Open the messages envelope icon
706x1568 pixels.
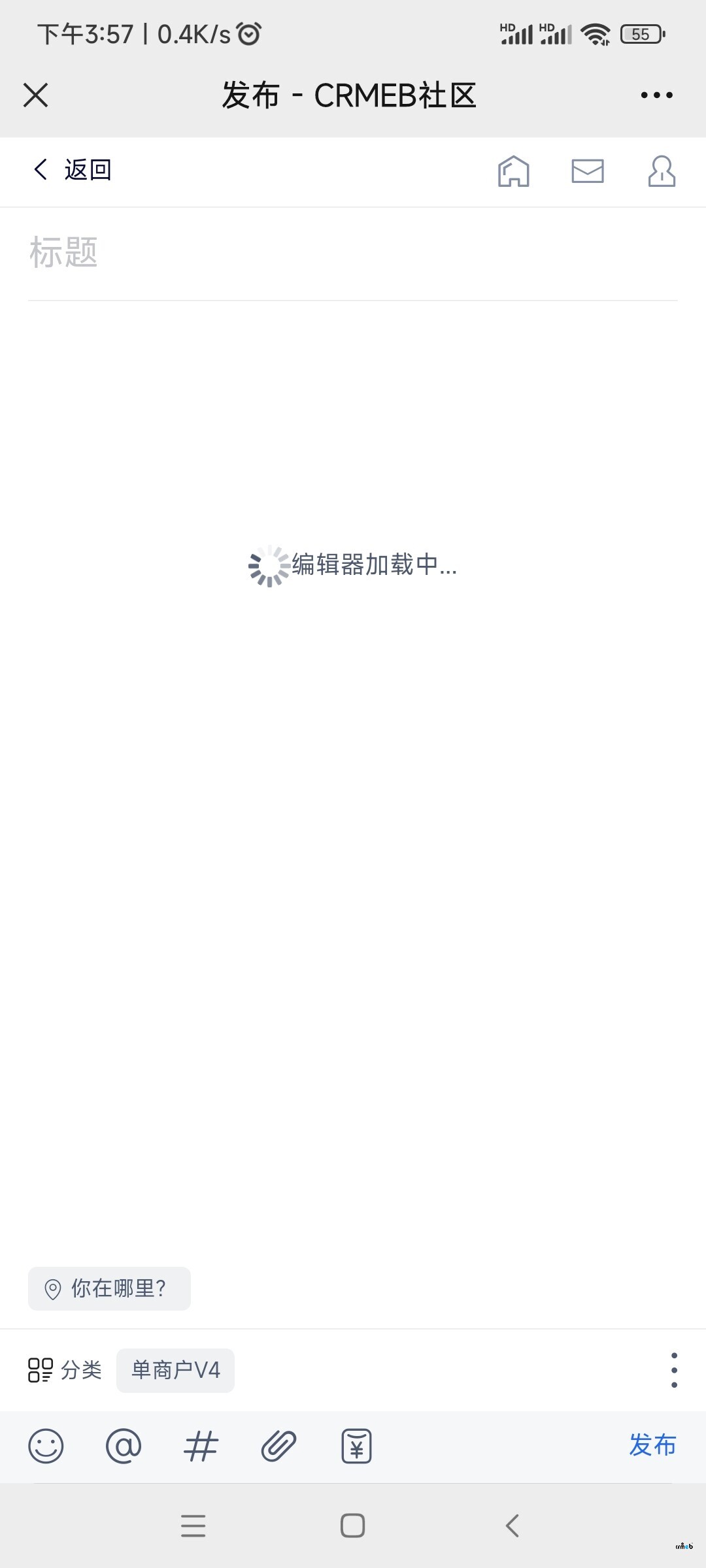(587, 171)
